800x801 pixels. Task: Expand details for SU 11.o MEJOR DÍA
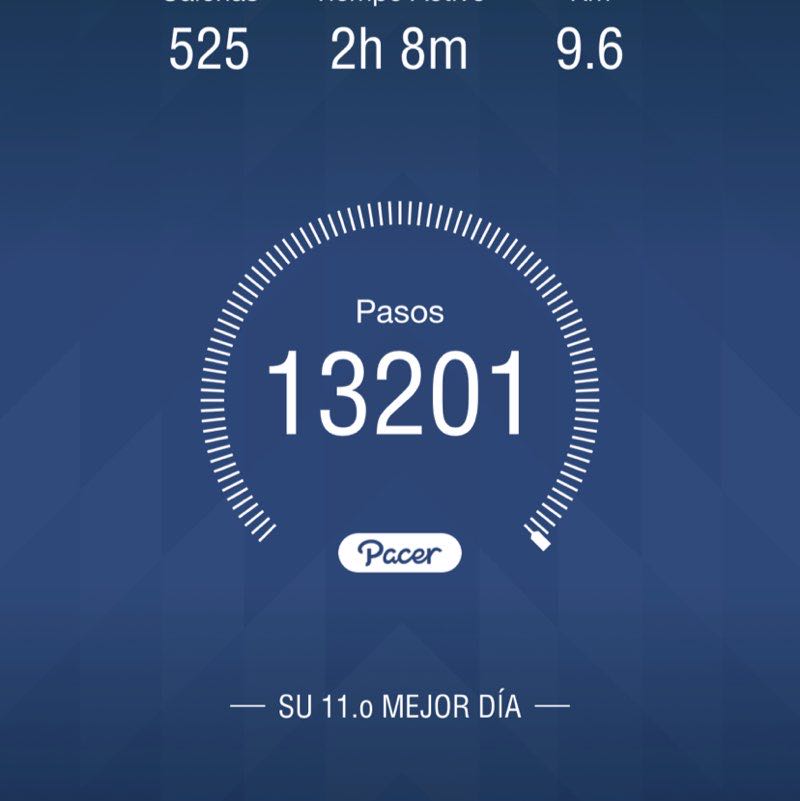(x=398, y=703)
